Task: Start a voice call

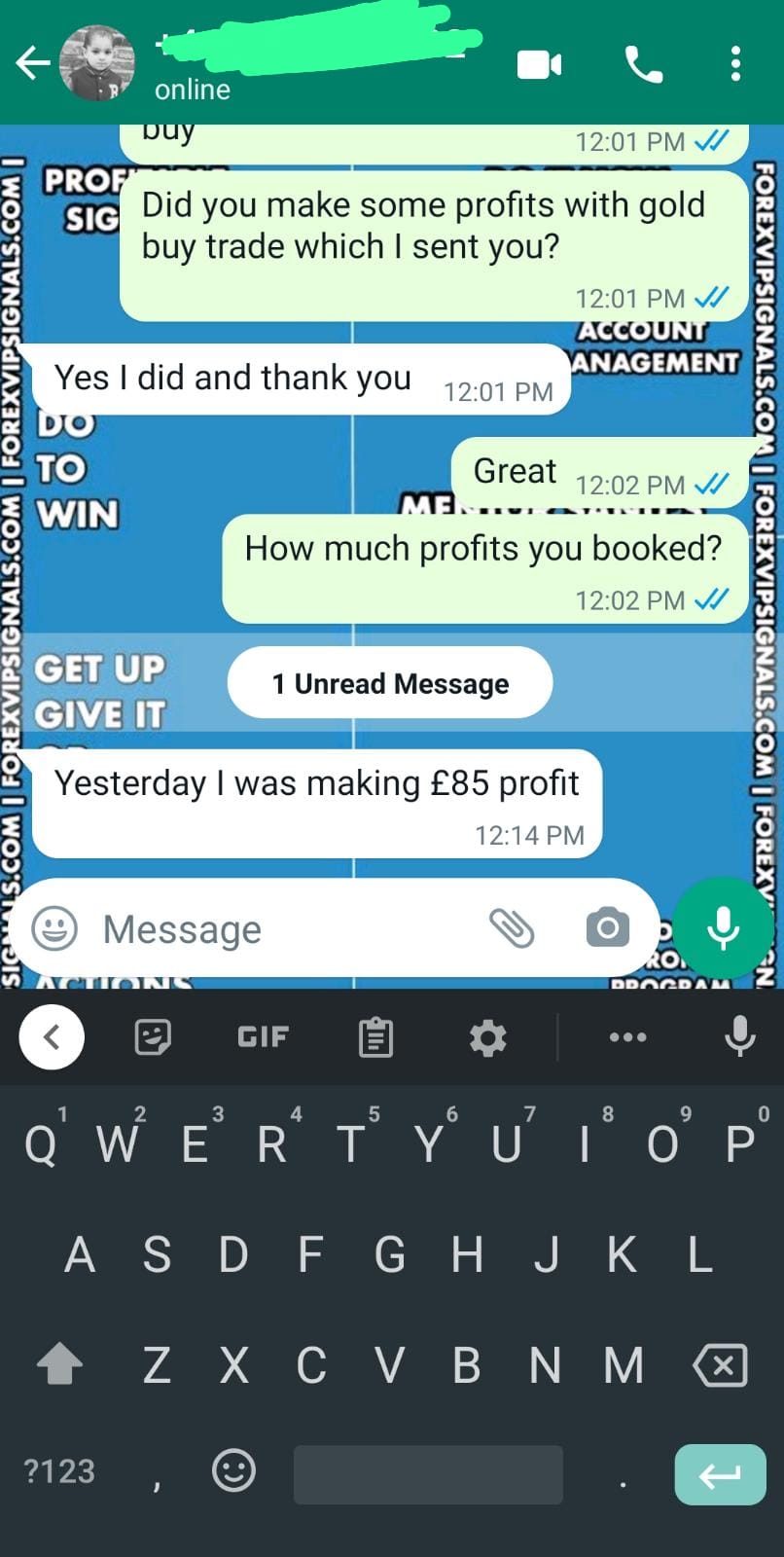Action: coord(643,65)
